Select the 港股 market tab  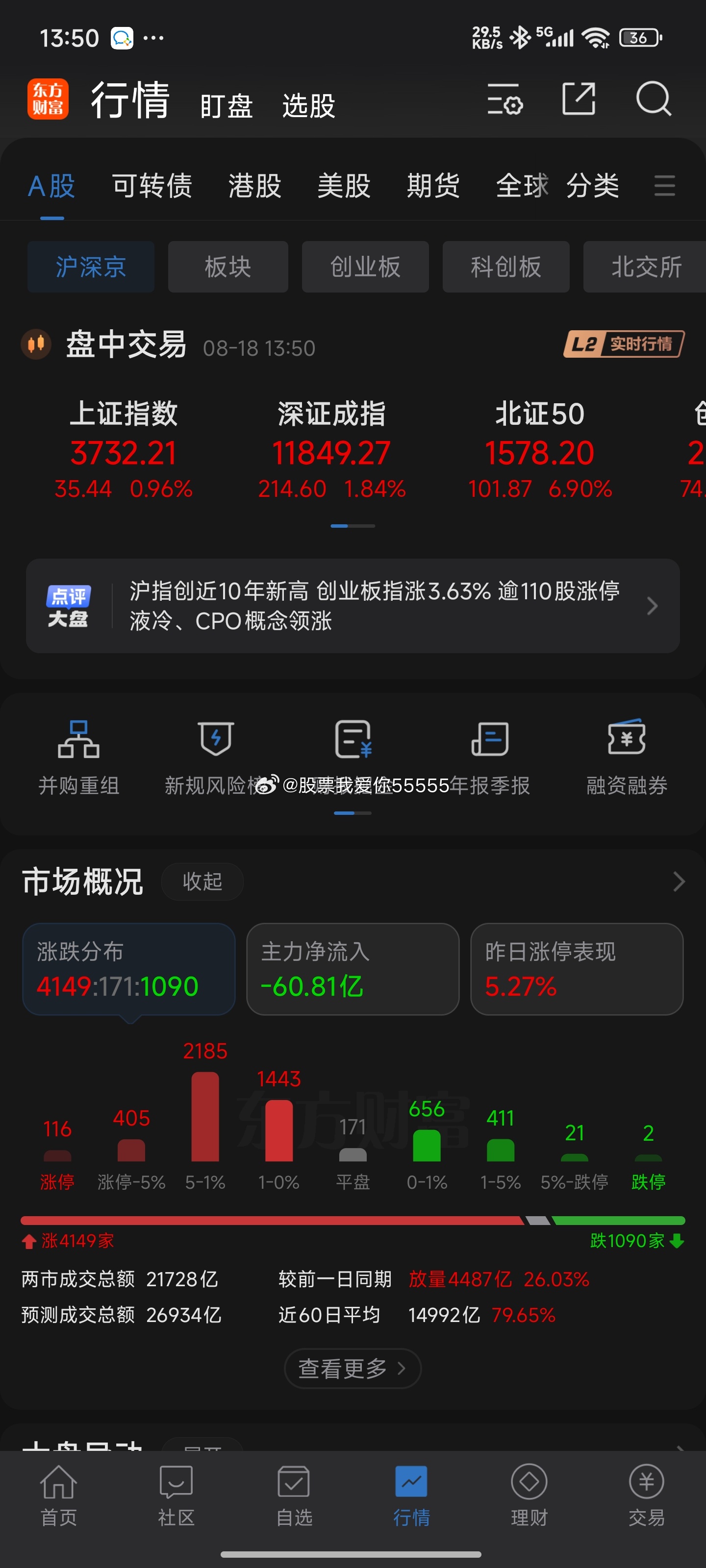click(x=254, y=186)
